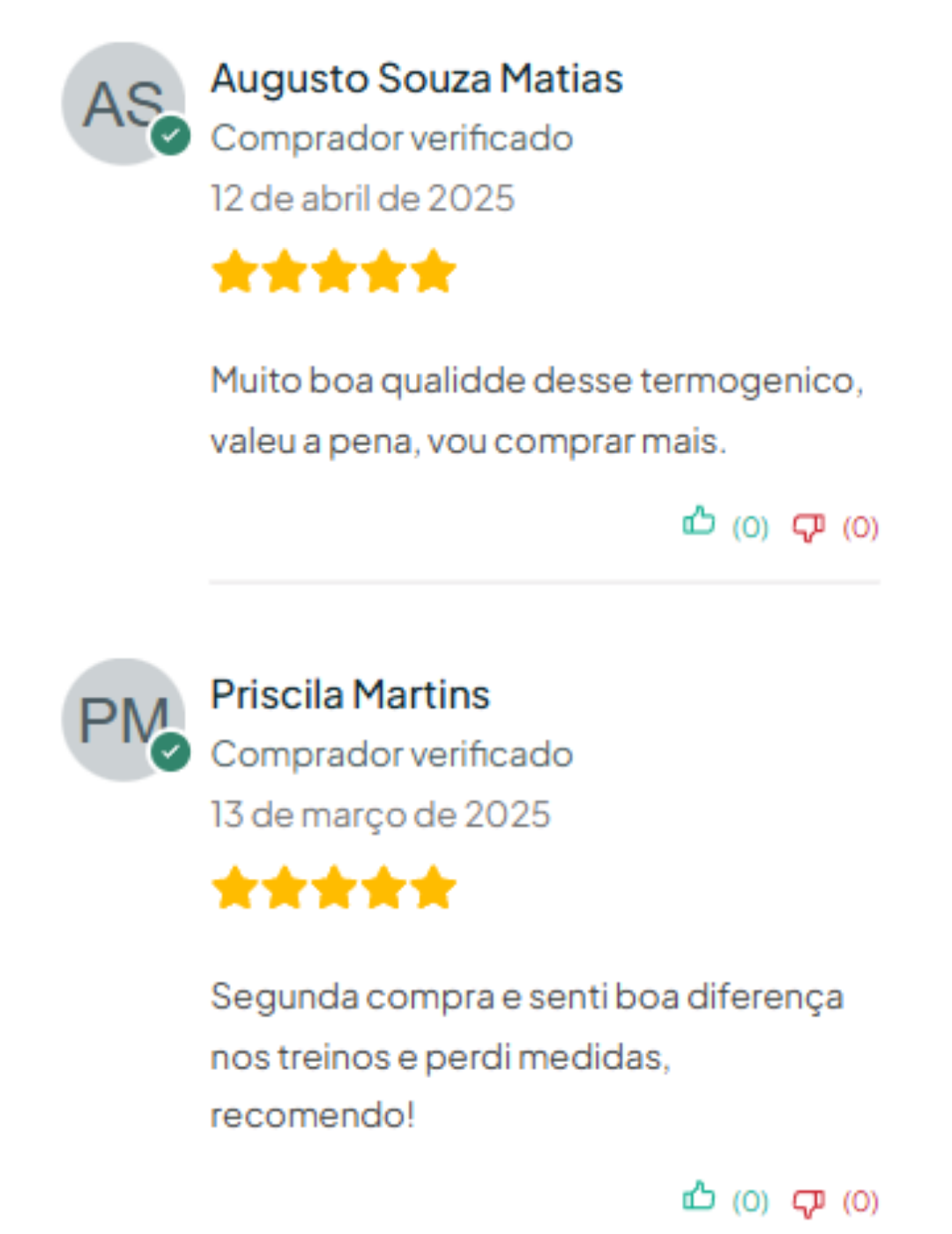Click the thumbs up icon on Augusto's review

click(x=697, y=524)
